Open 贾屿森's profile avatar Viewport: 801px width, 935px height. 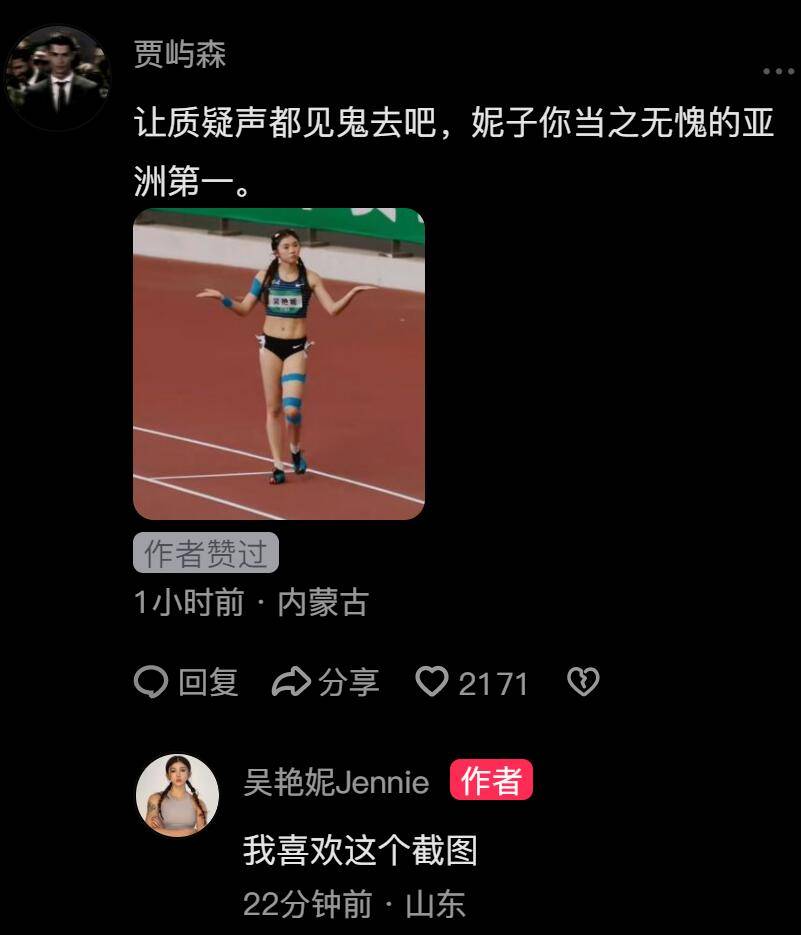(56, 76)
